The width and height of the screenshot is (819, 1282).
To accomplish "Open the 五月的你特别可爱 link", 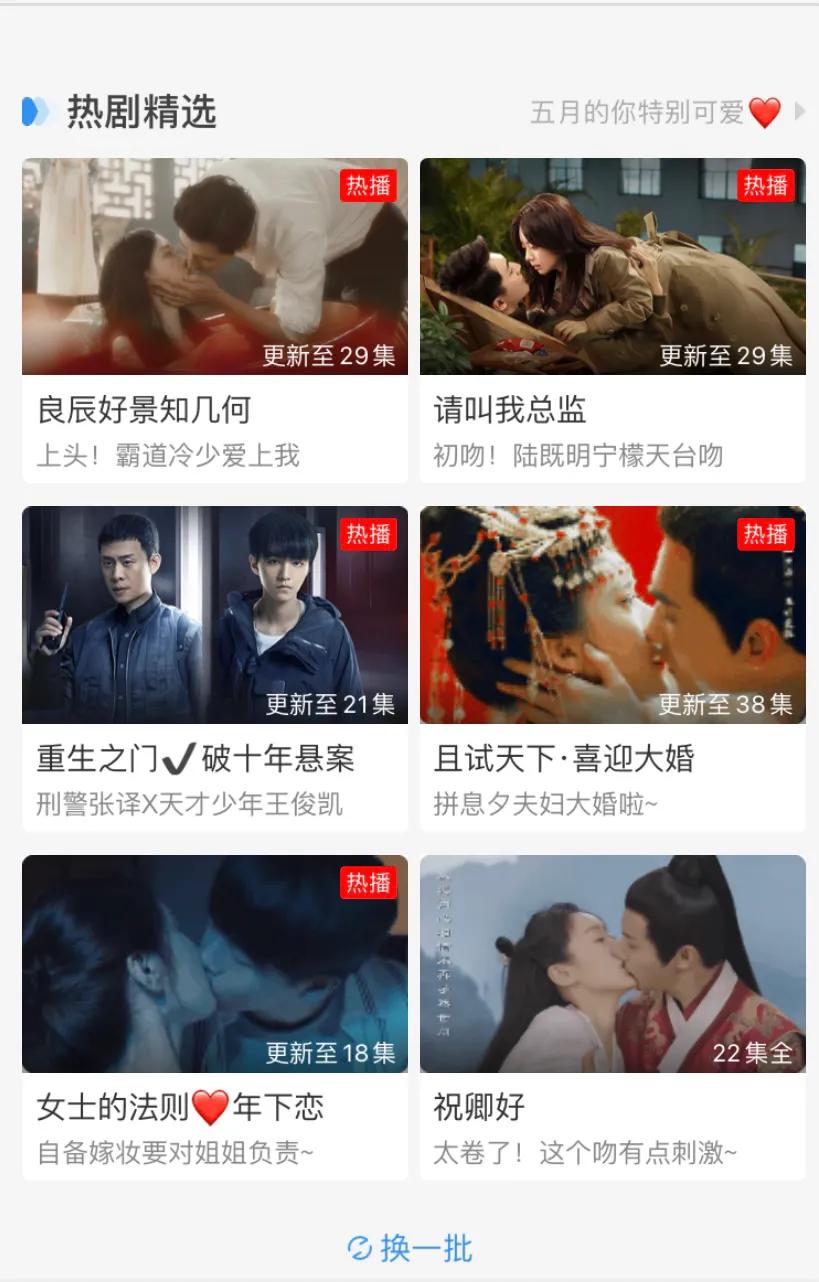I will coord(665,112).
